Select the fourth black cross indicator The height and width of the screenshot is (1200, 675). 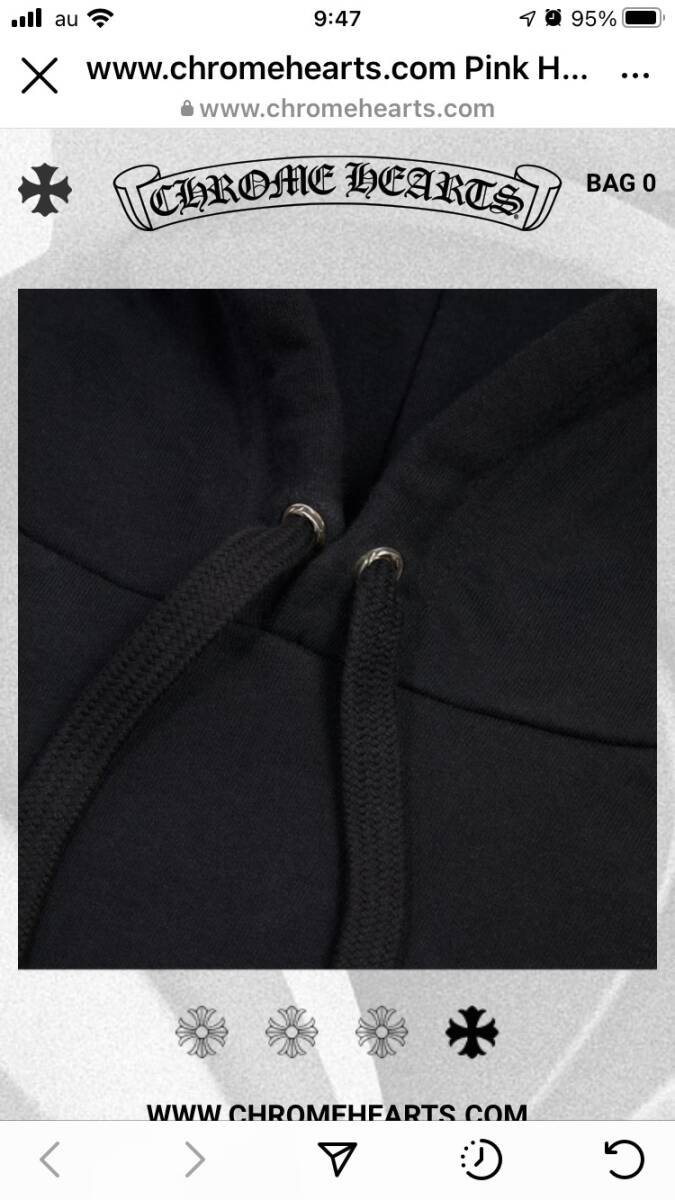click(471, 1032)
